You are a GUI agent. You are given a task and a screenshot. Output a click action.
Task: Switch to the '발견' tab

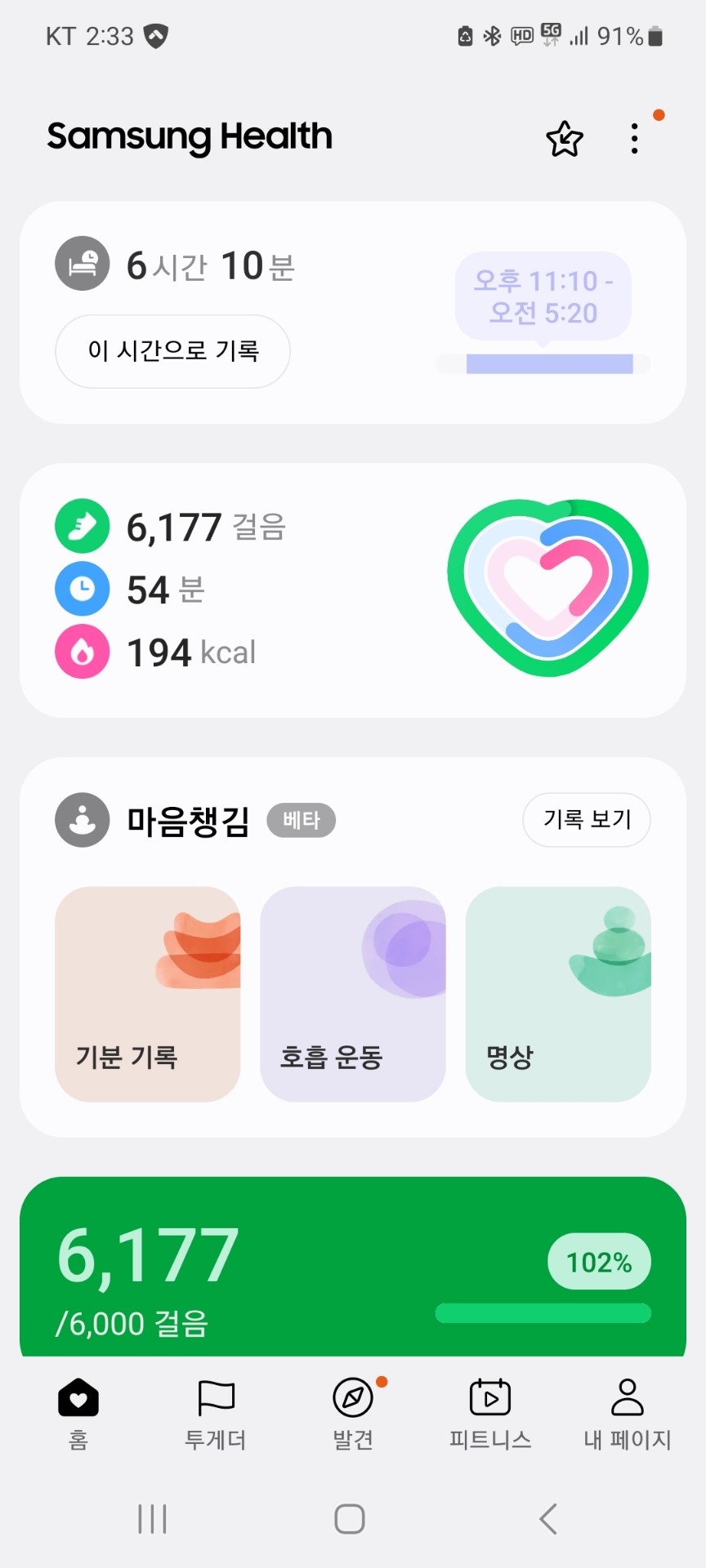click(353, 1414)
